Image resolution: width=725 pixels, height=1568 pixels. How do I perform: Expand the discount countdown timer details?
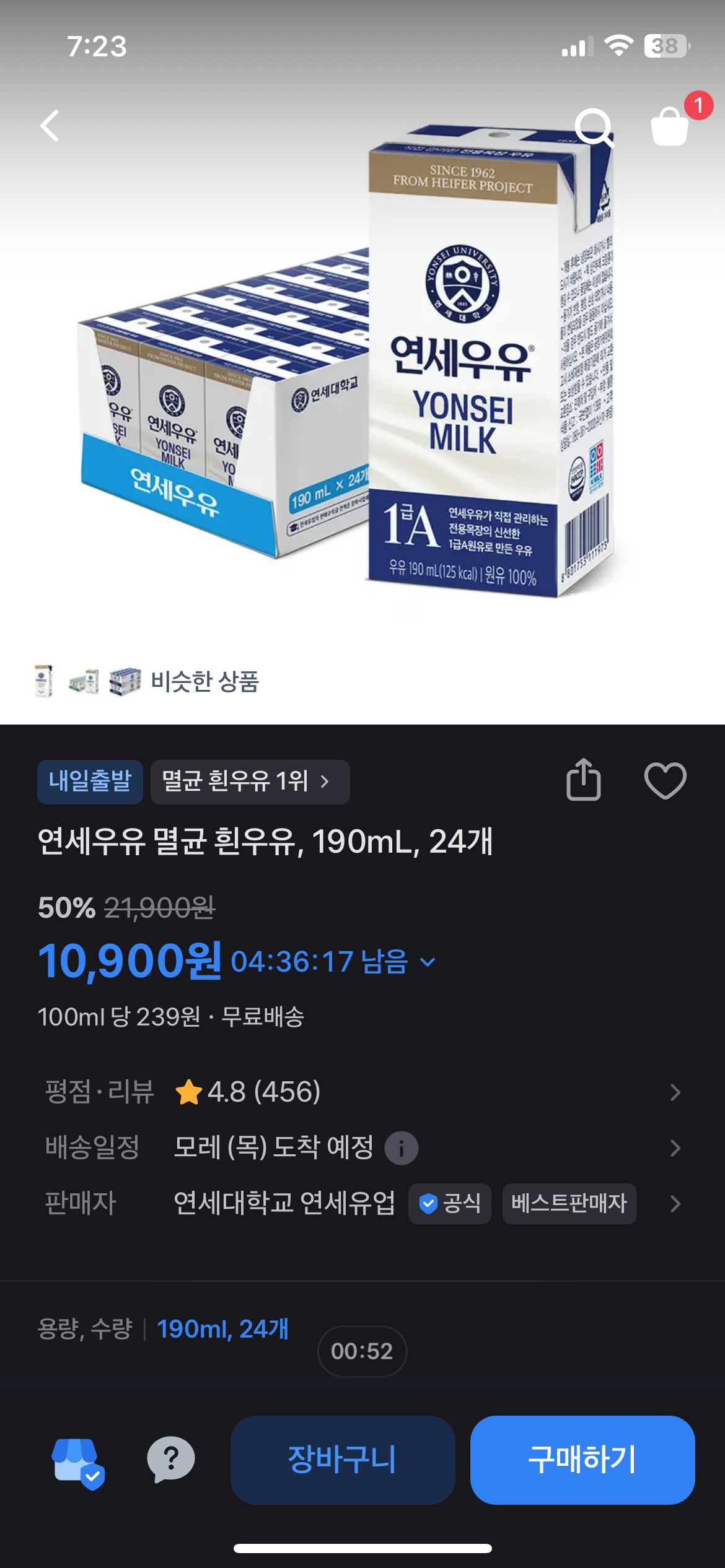tap(427, 962)
